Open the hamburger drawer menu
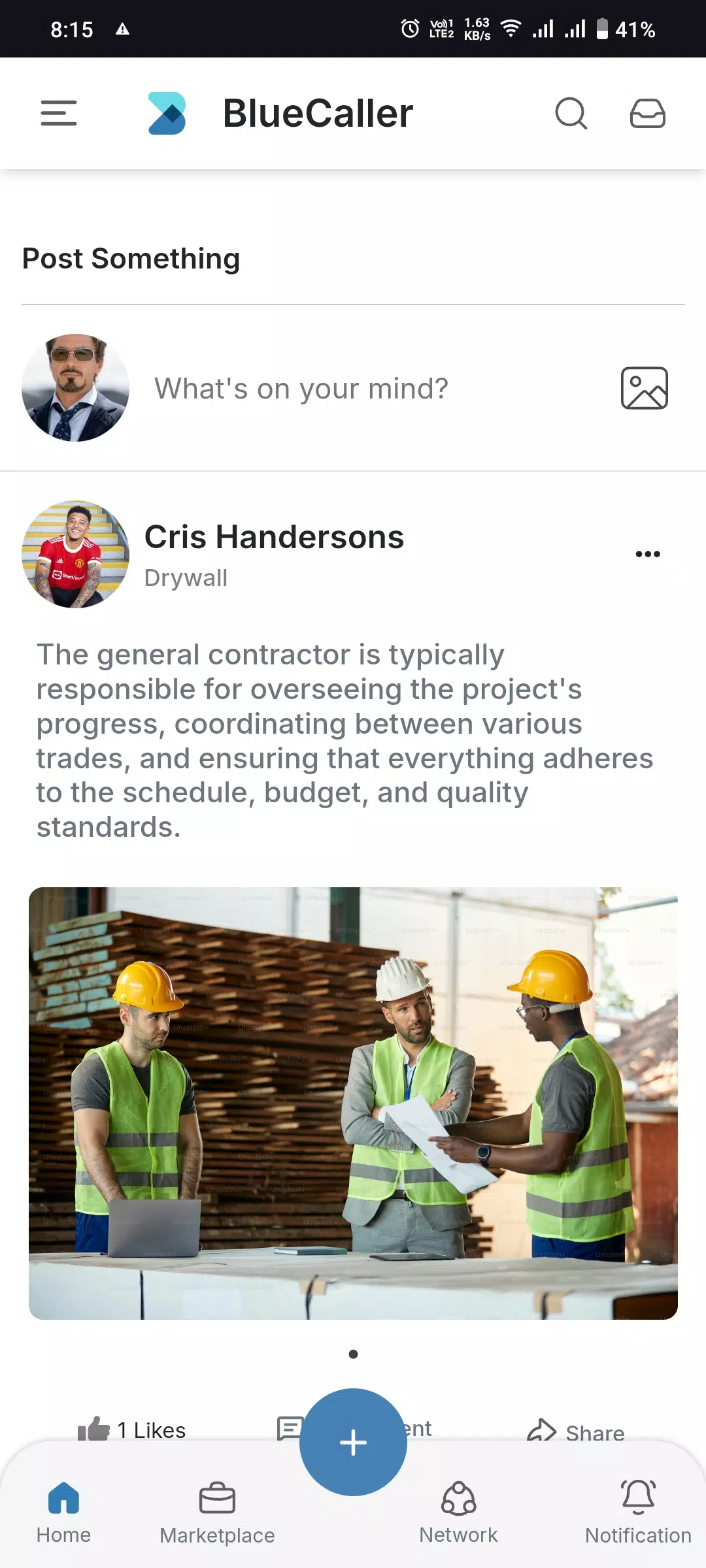Viewport: 706px width, 1568px height. (x=59, y=113)
